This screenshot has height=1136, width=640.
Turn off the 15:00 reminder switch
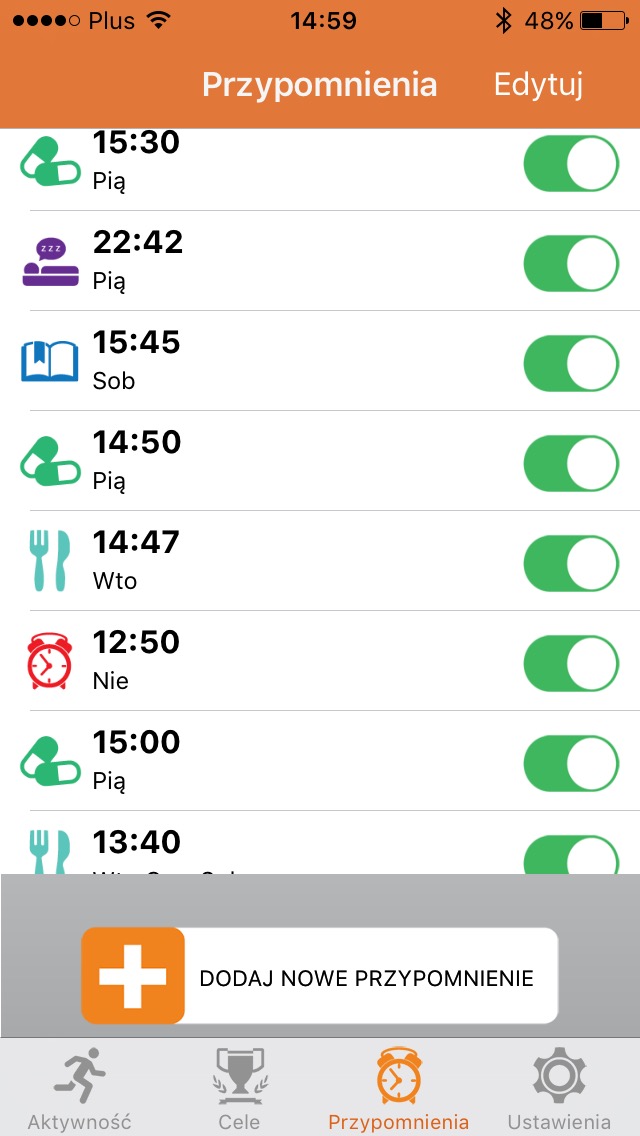pos(571,764)
